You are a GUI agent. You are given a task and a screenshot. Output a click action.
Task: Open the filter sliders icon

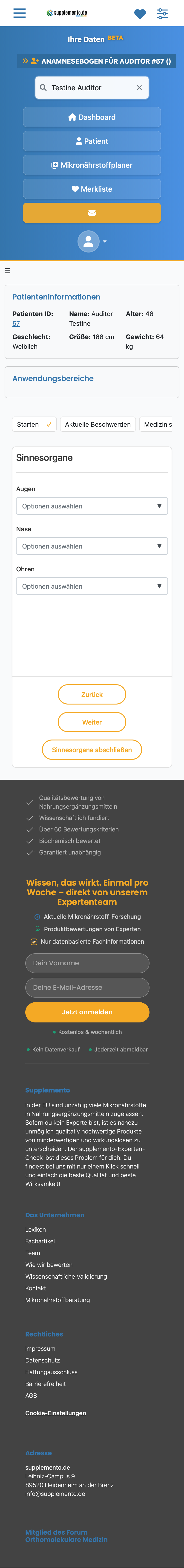coord(162,13)
